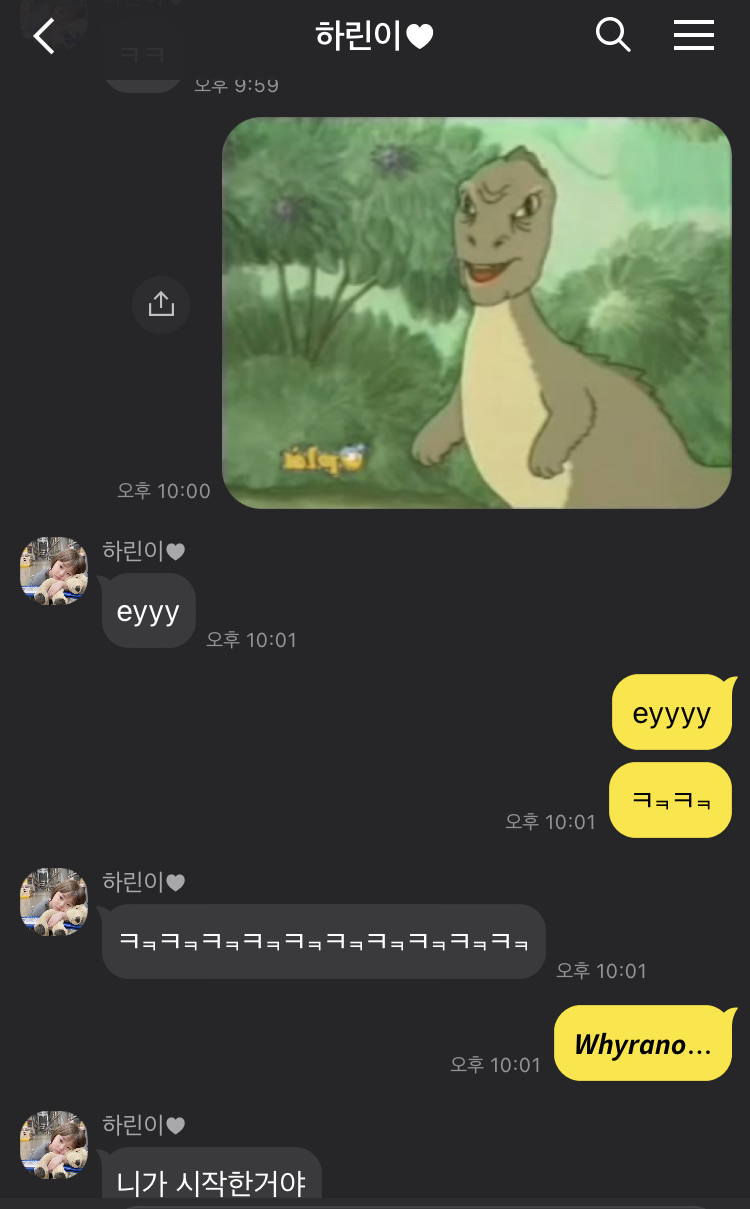Viewport: 750px width, 1209px height.
Task: Open the chat room hamburger menu
Action: 693,36
